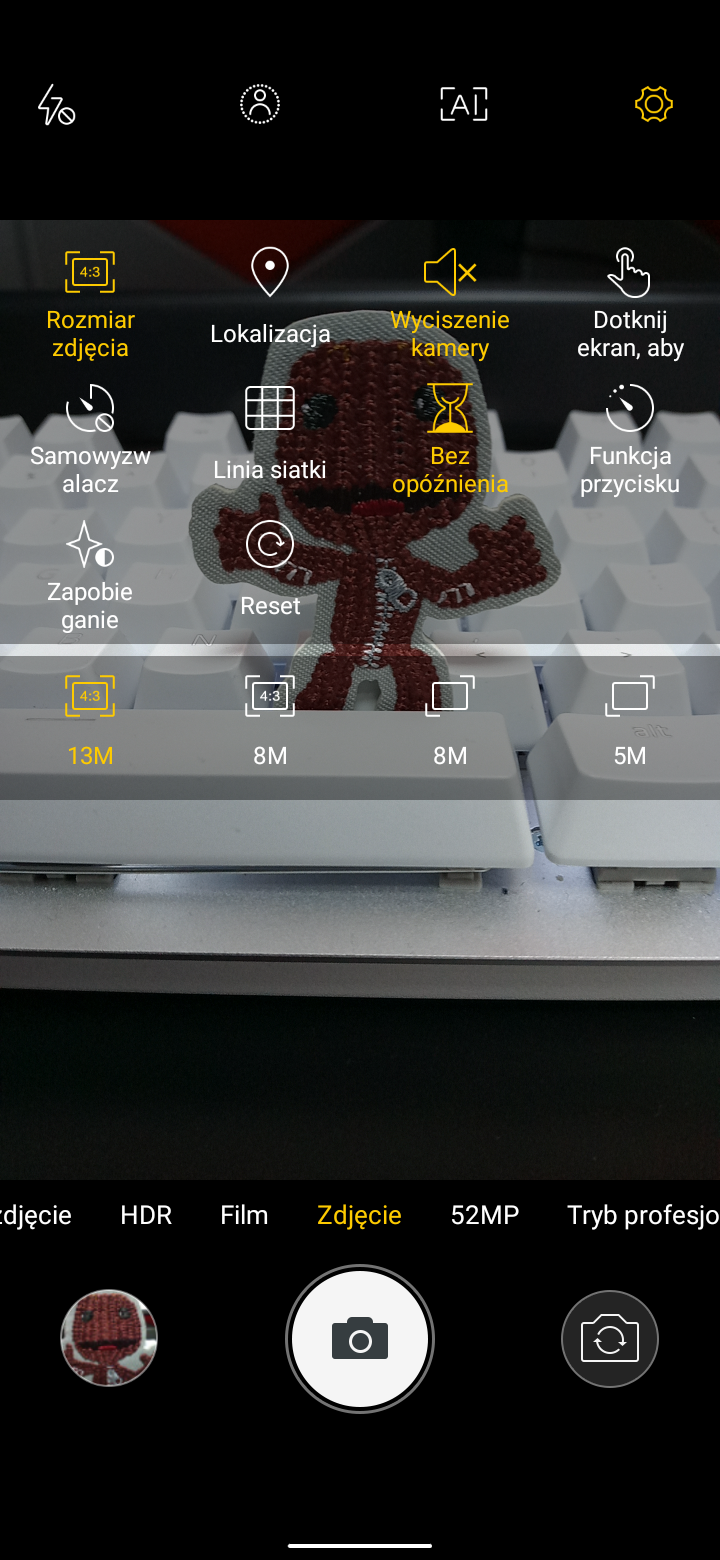The image size is (720, 1560).
Task: Turn on Linia siatki
Action: click(x=270, y=433)
